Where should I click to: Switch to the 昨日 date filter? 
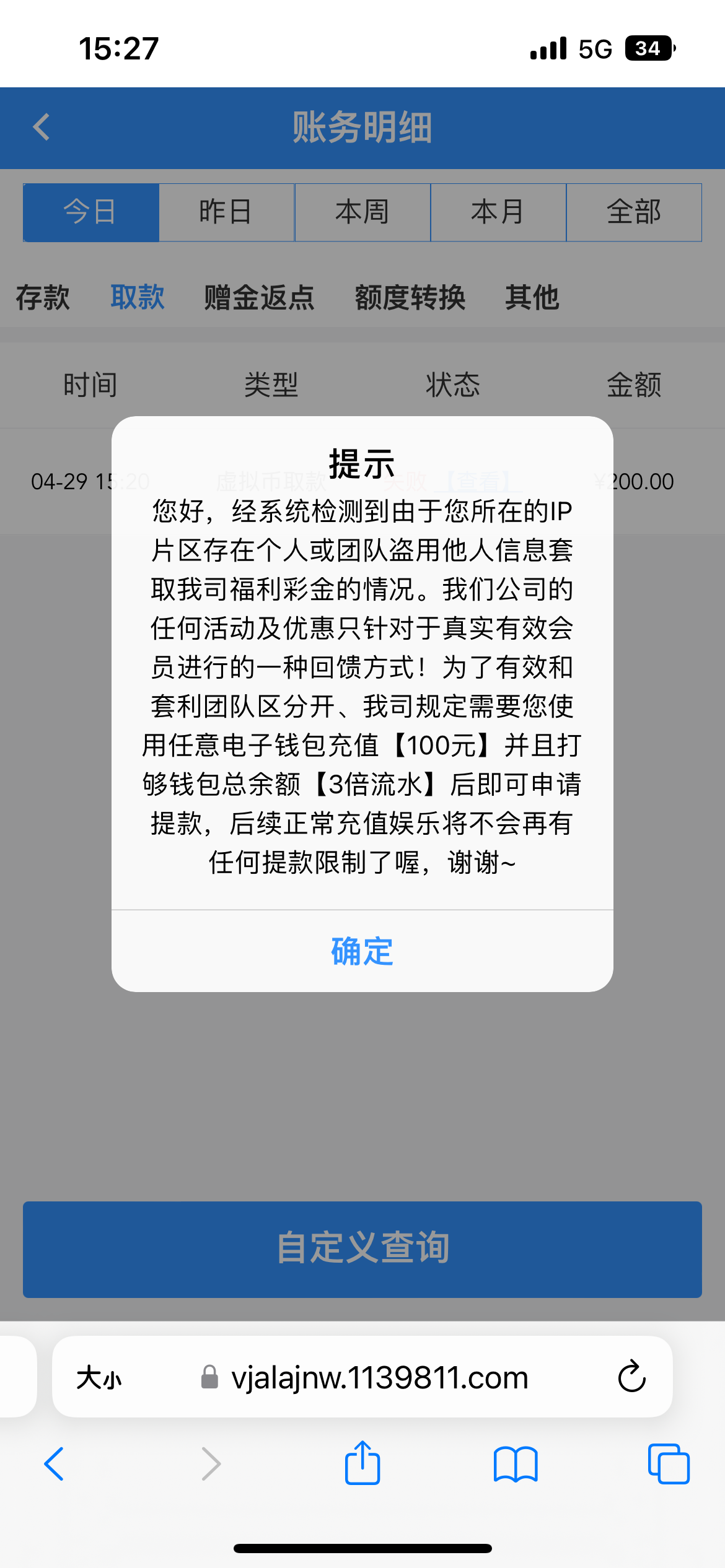(x=226, y=212)
